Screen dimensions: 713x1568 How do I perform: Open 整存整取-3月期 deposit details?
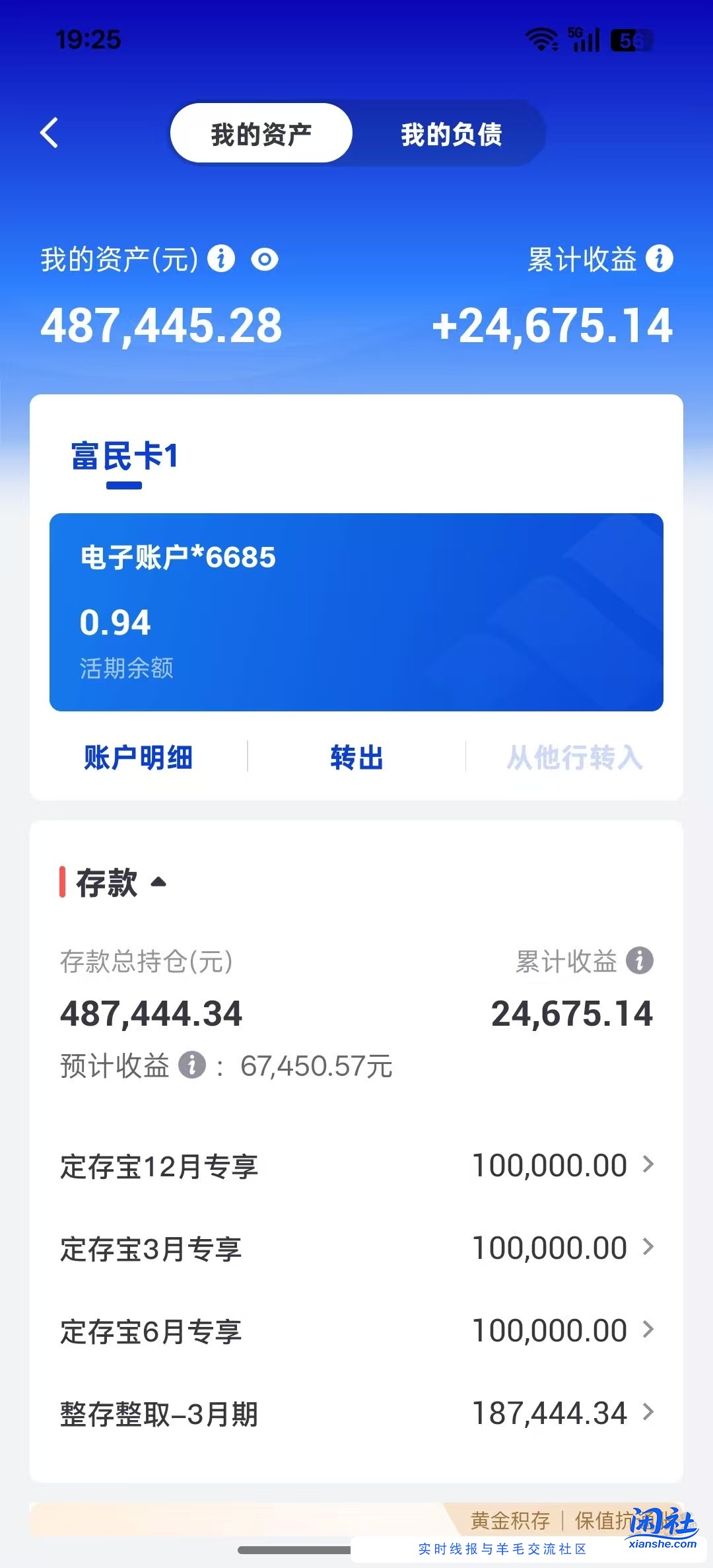pyautogui.click(x=356, y=1413)
